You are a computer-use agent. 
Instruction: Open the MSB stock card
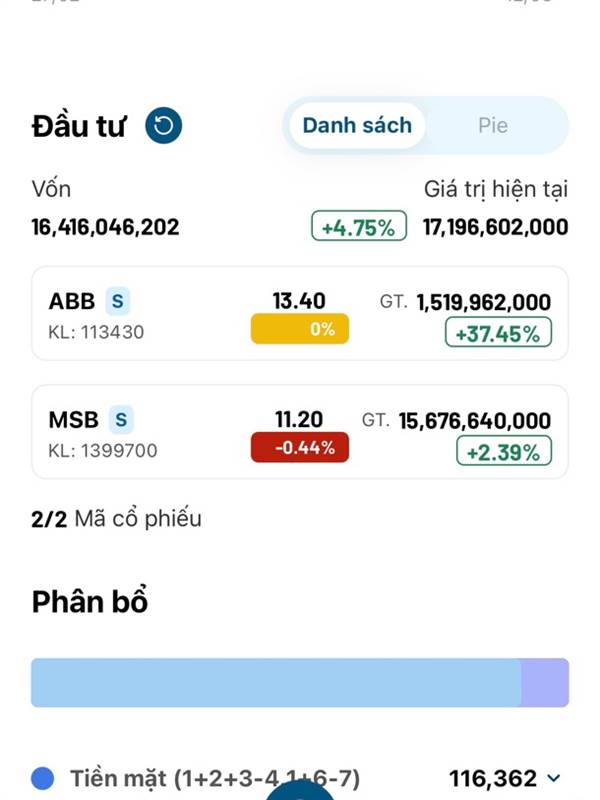[299, 433]
